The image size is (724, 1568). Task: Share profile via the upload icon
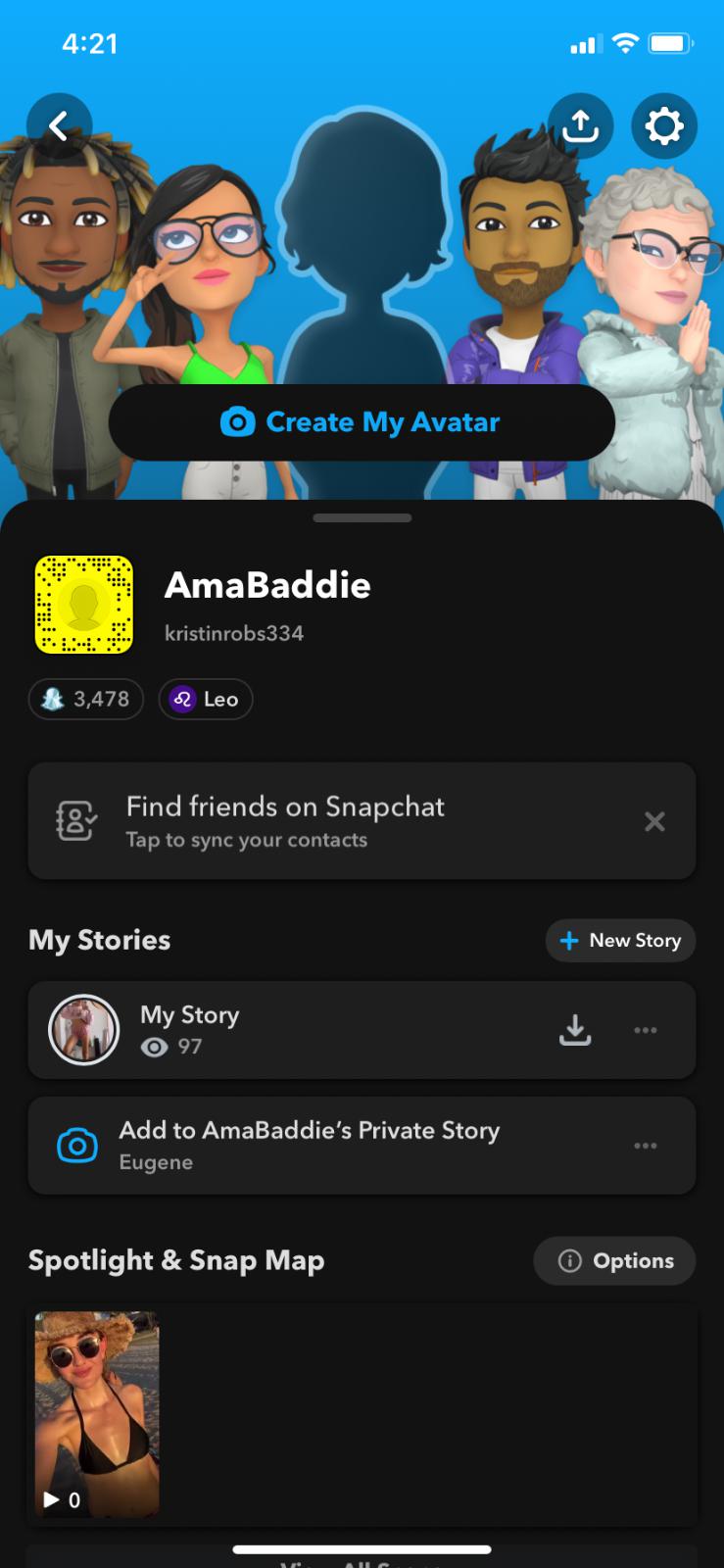581,125
